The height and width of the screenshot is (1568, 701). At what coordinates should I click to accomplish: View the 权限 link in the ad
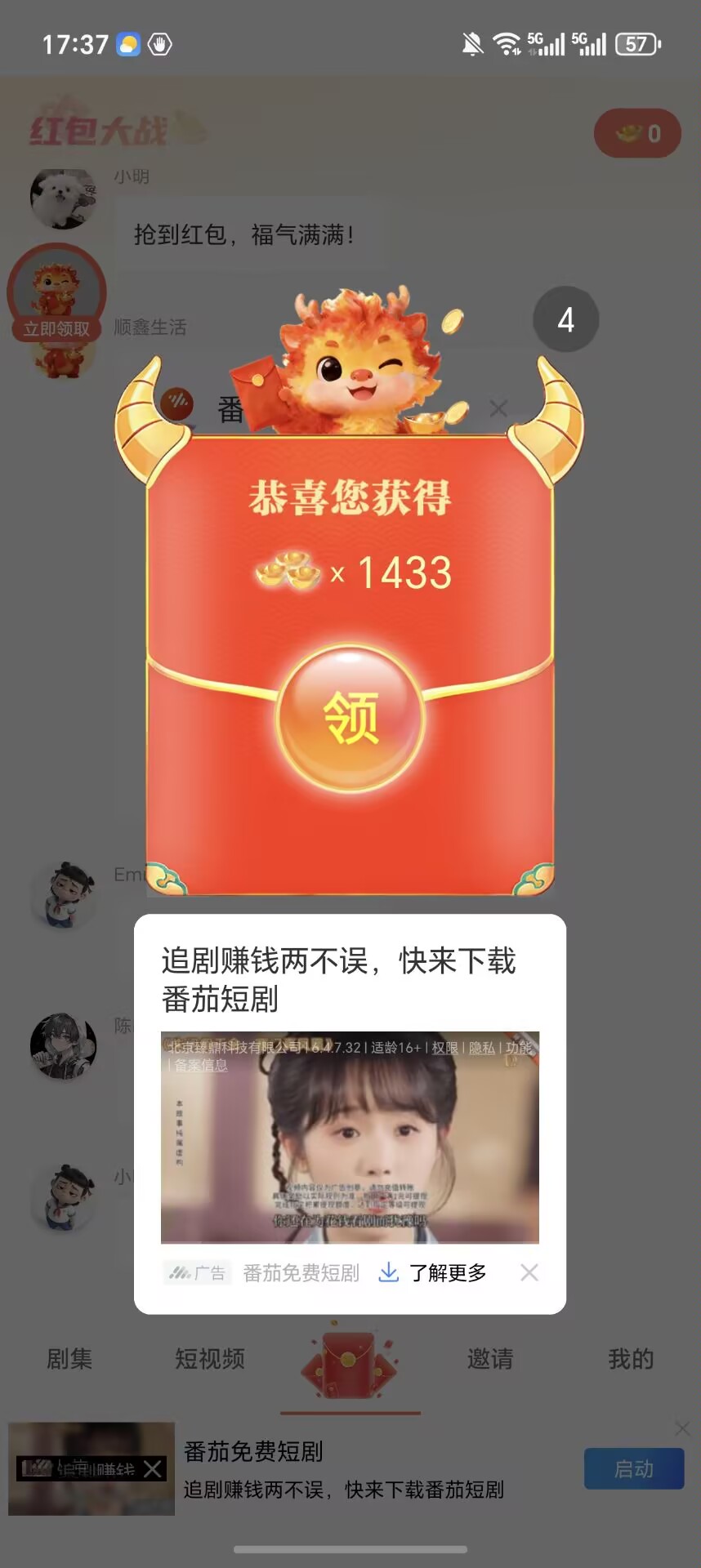click(x=445, y=1048)
